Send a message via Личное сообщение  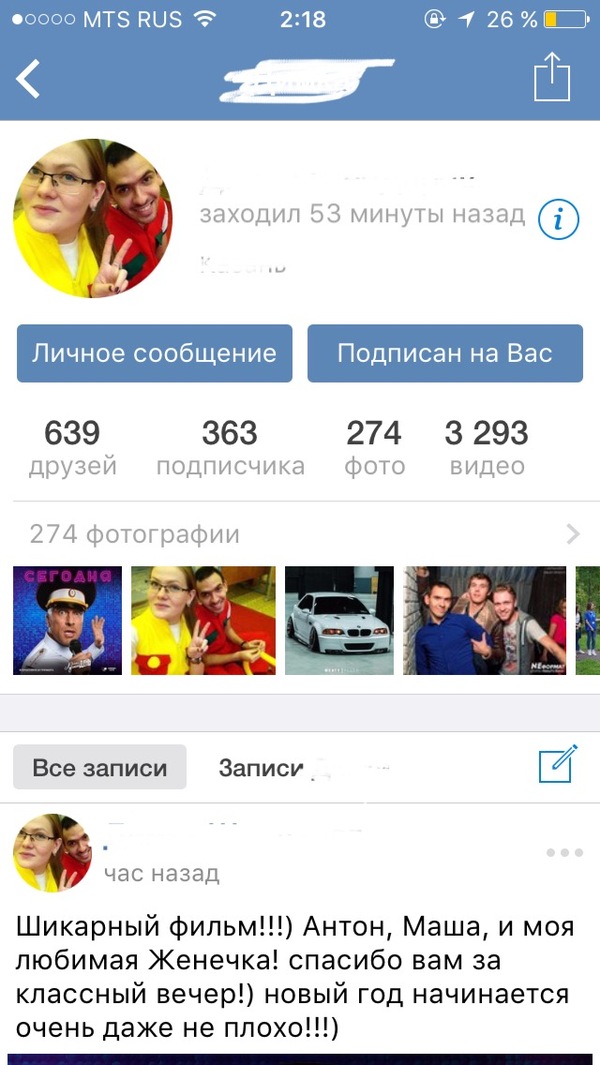coord(154,353)
